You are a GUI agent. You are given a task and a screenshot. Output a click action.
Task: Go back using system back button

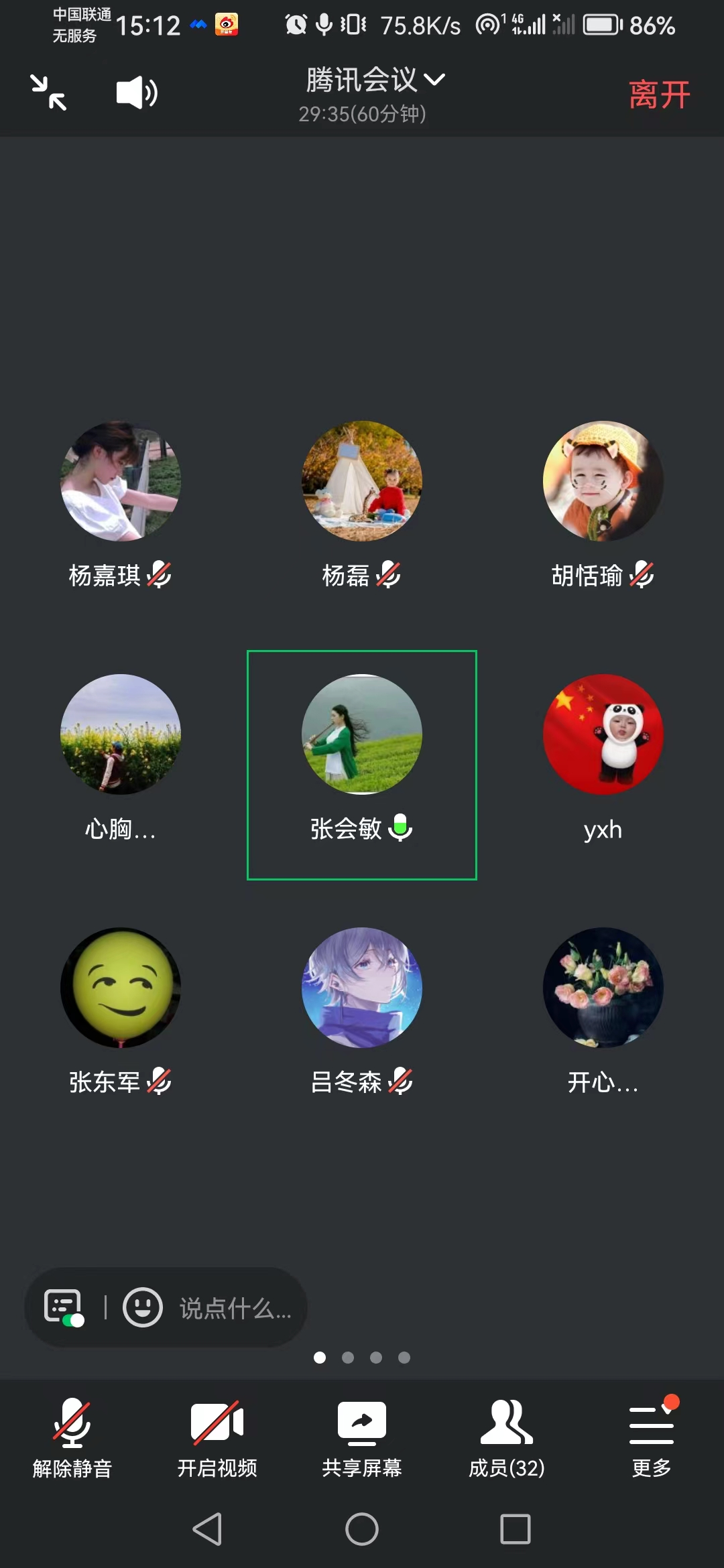point(208,1529)
